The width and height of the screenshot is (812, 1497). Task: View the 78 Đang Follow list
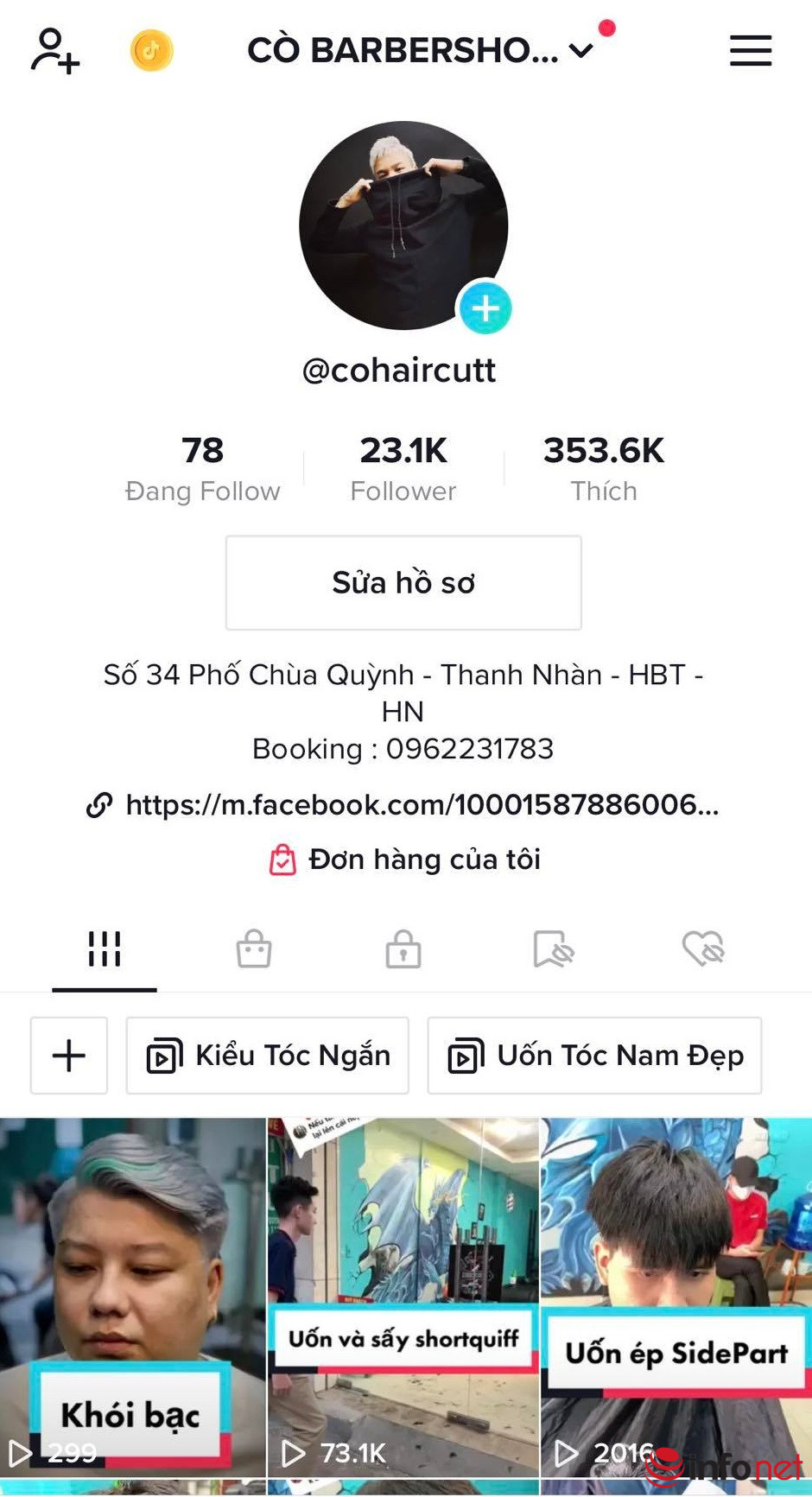pyautogui.click(x=202, y=468)
